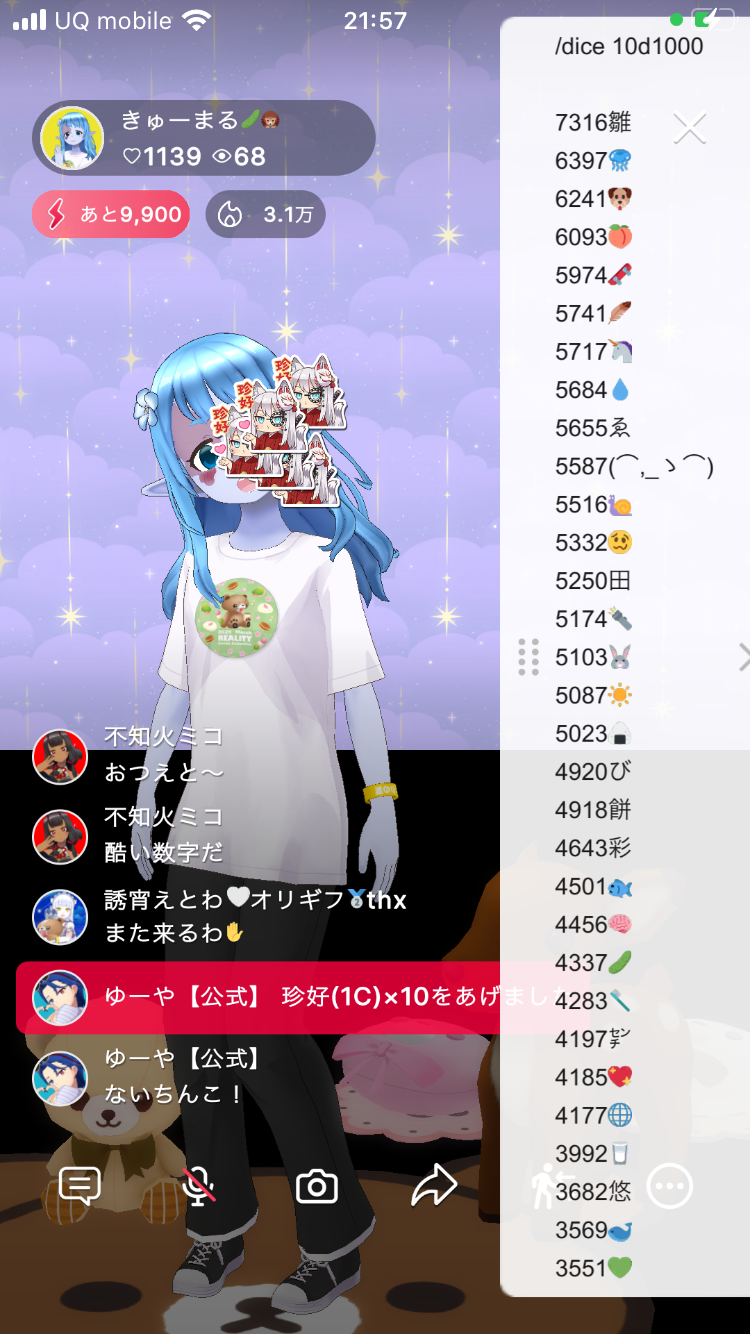Take a snapshot with the camera icon
The image size is (750, 1334).
317,1186
